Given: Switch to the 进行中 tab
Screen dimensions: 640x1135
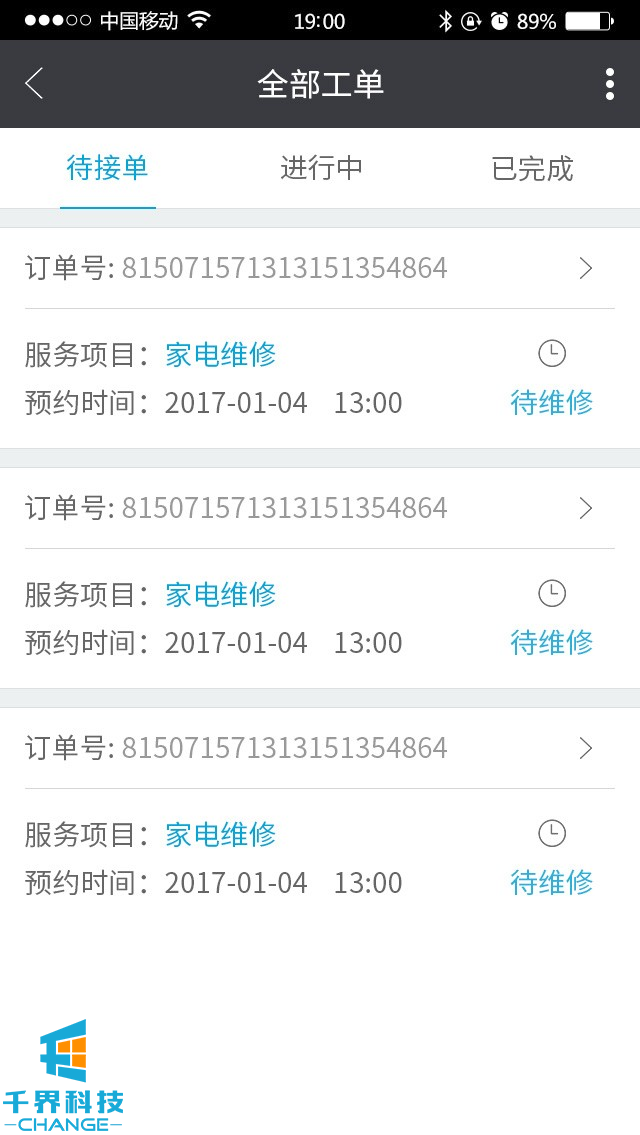Looking at the screenshot, I should point(321,168).
